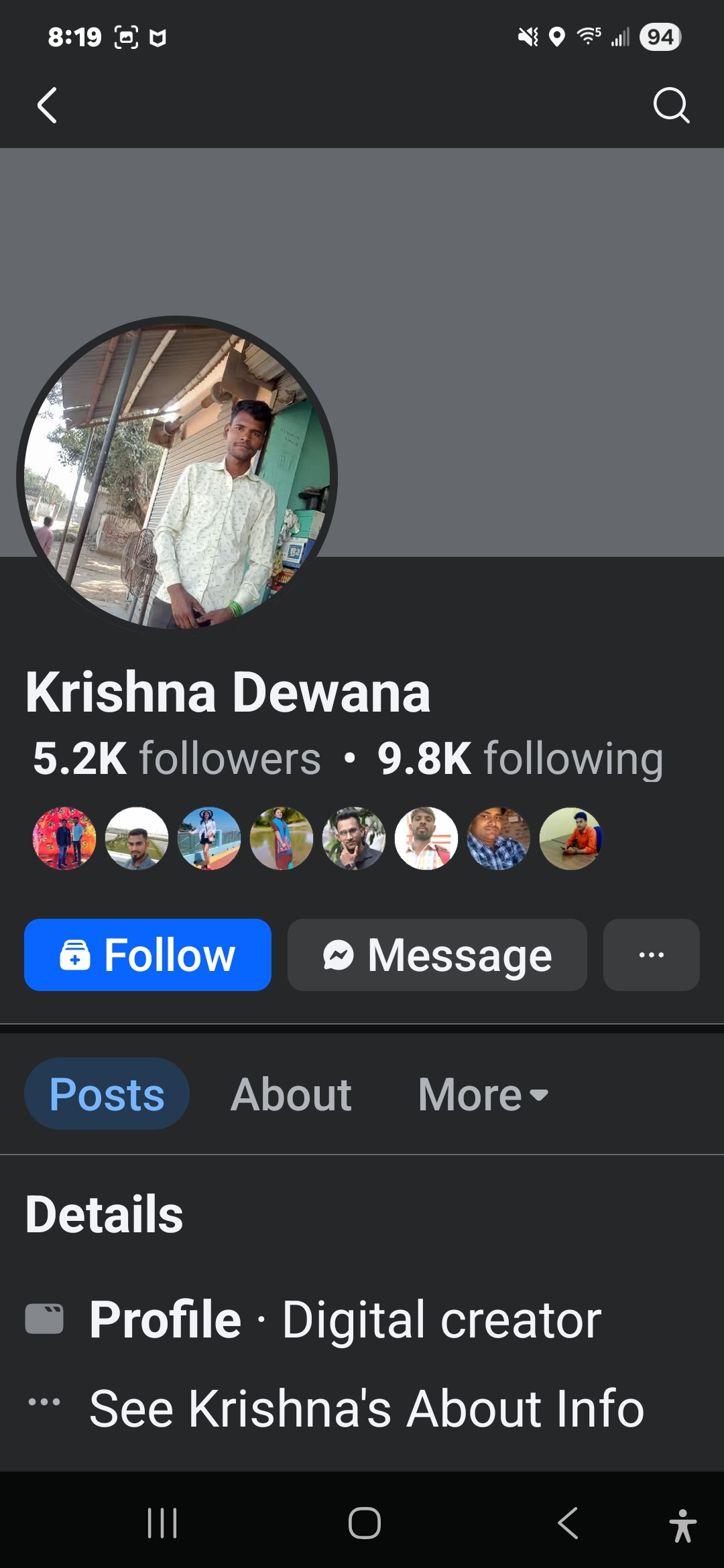Open recent apps from navigation bar

coord(162,1522)
